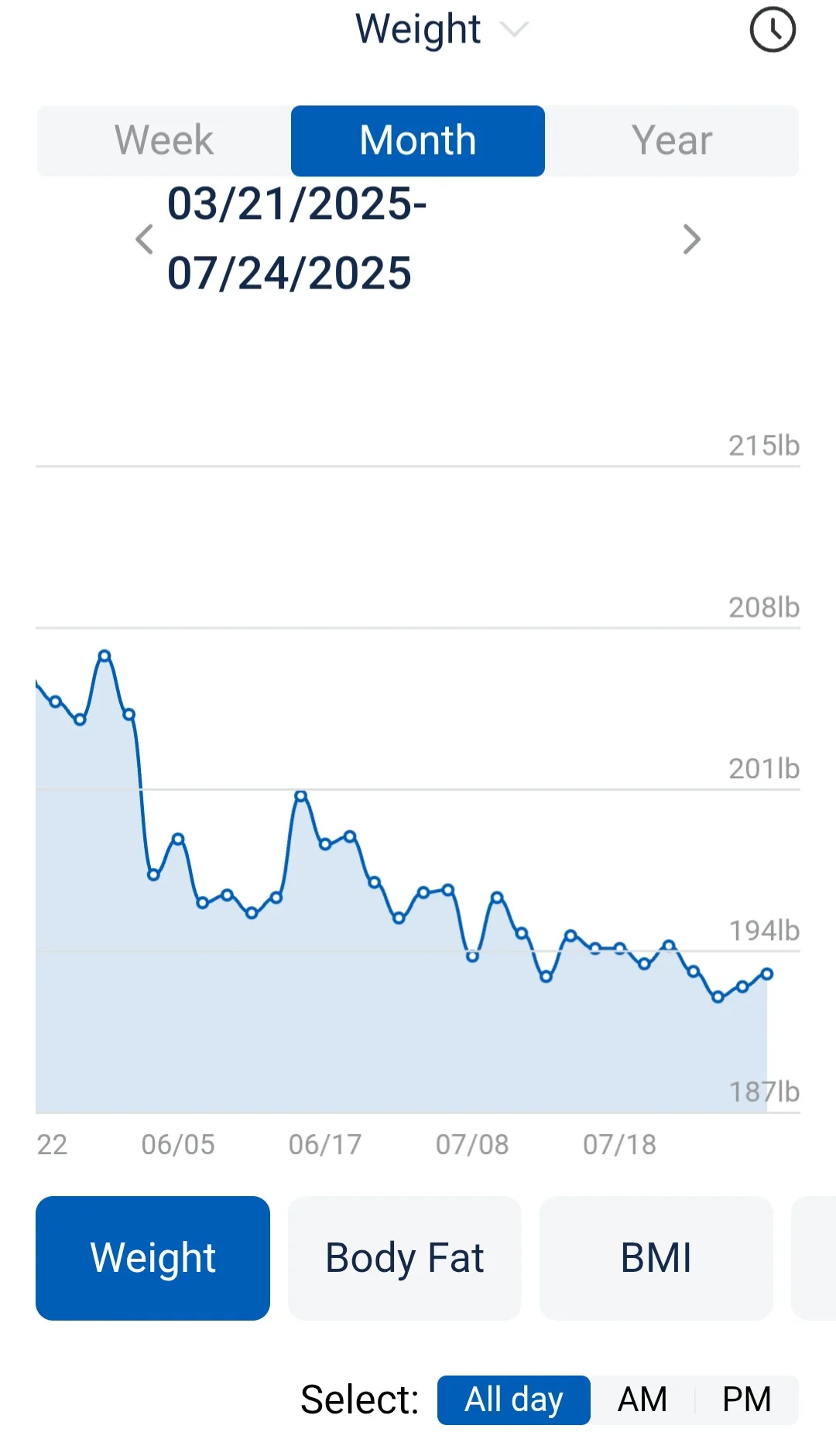The width and height of the screenshot is (836, 1456).
Task: Show the BMI chart
Action: click(656, 1258)
